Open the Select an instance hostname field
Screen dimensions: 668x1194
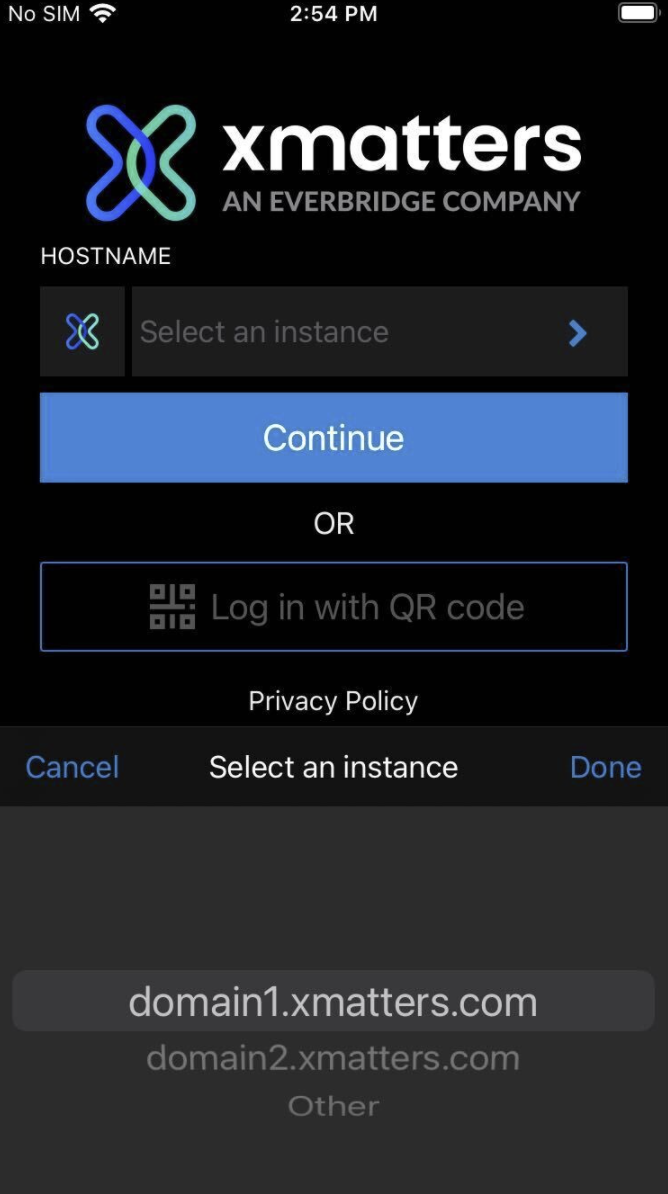tap(379, 331)
